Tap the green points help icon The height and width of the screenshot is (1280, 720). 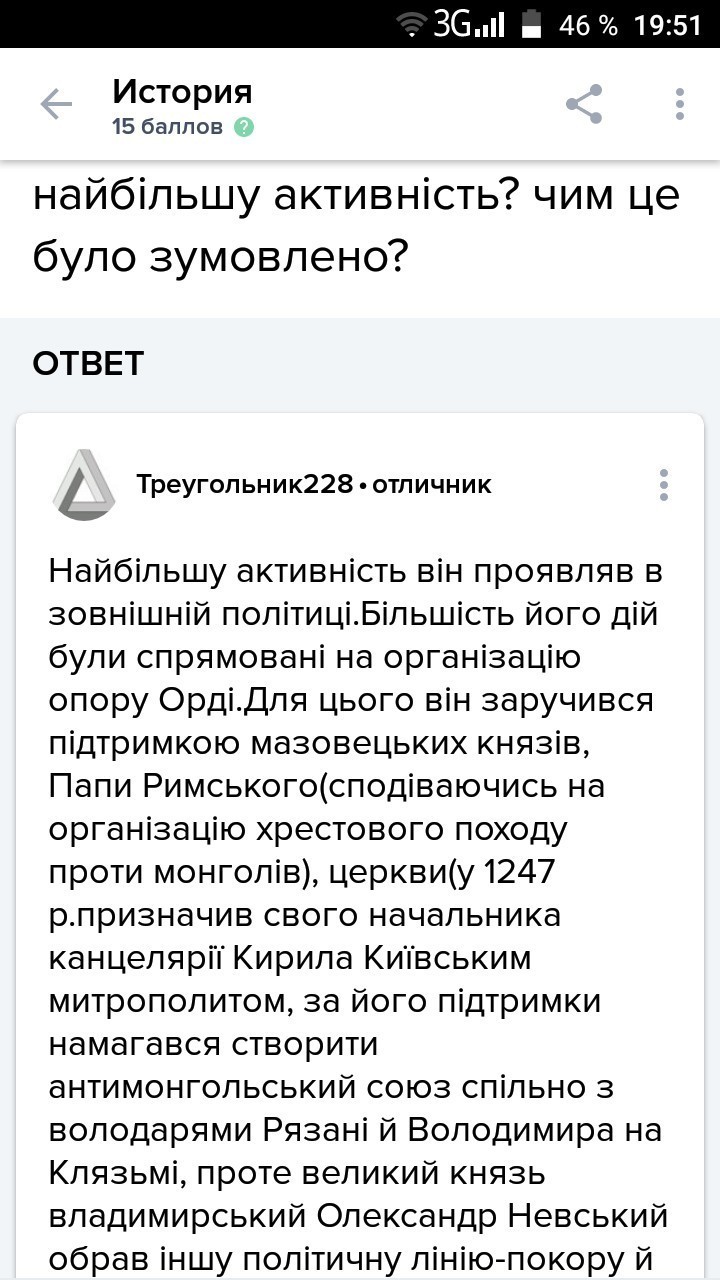point(243,128)
